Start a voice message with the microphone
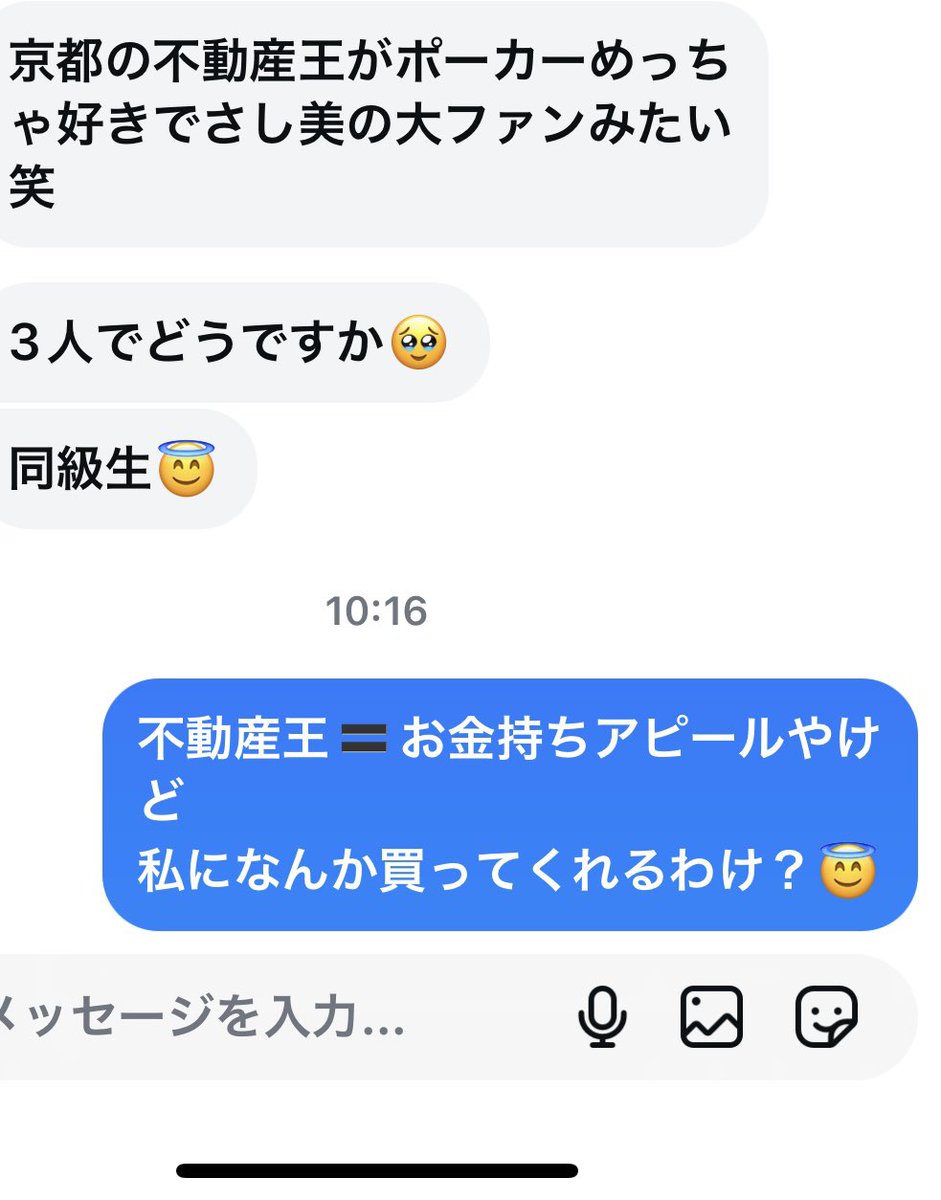The width and height of the screenshot is (941, 1200). (x=602, y=1017)
